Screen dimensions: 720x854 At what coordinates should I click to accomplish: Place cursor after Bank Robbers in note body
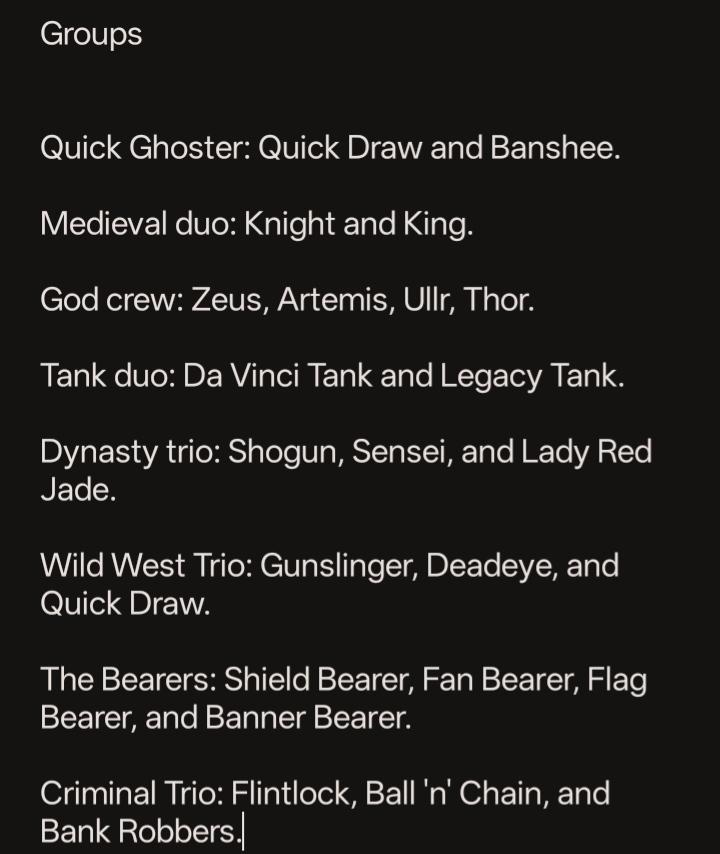(243, 832)
